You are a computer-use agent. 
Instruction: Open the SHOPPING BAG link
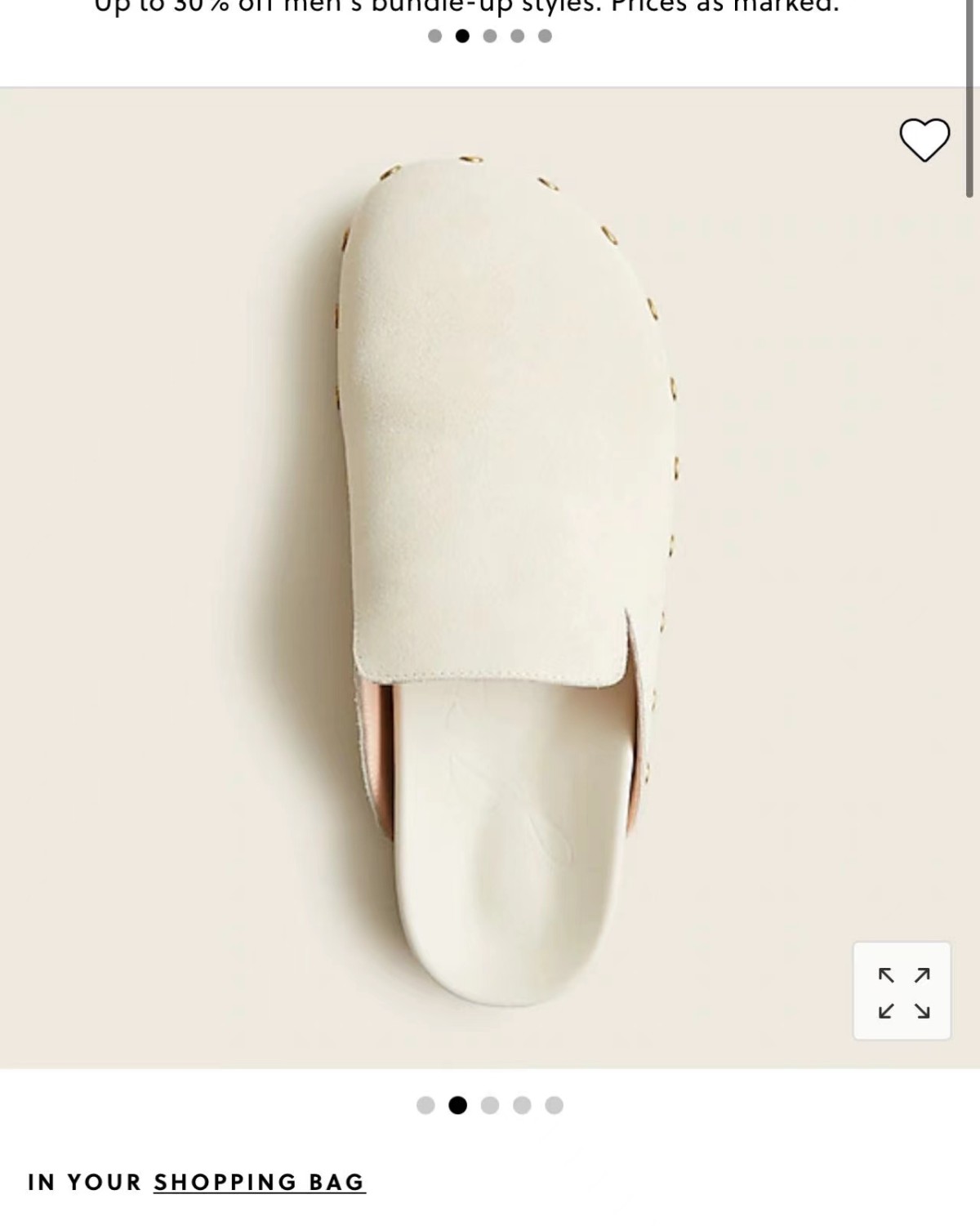259,1182
